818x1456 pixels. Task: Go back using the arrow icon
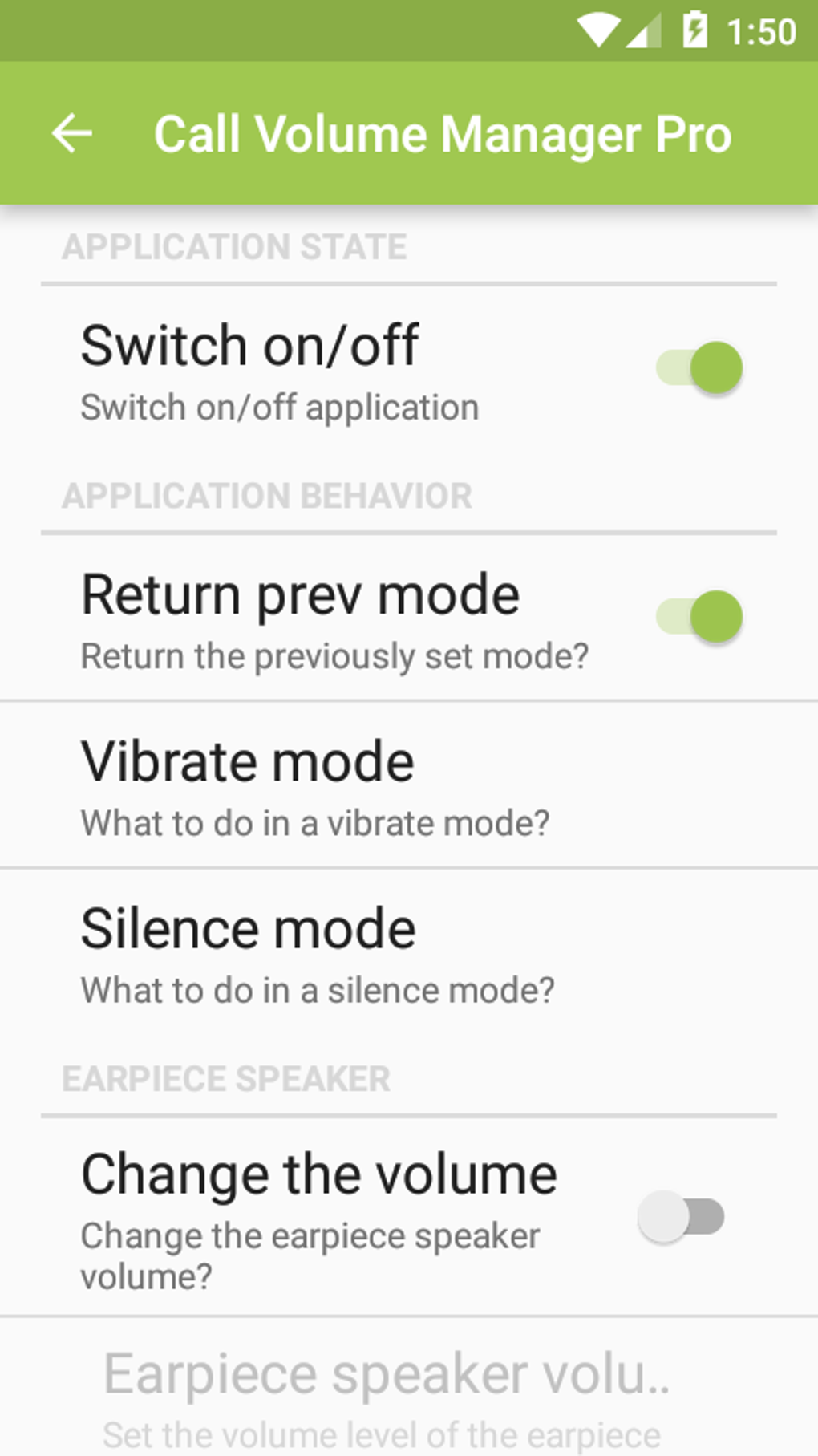(x=72, y=133)
